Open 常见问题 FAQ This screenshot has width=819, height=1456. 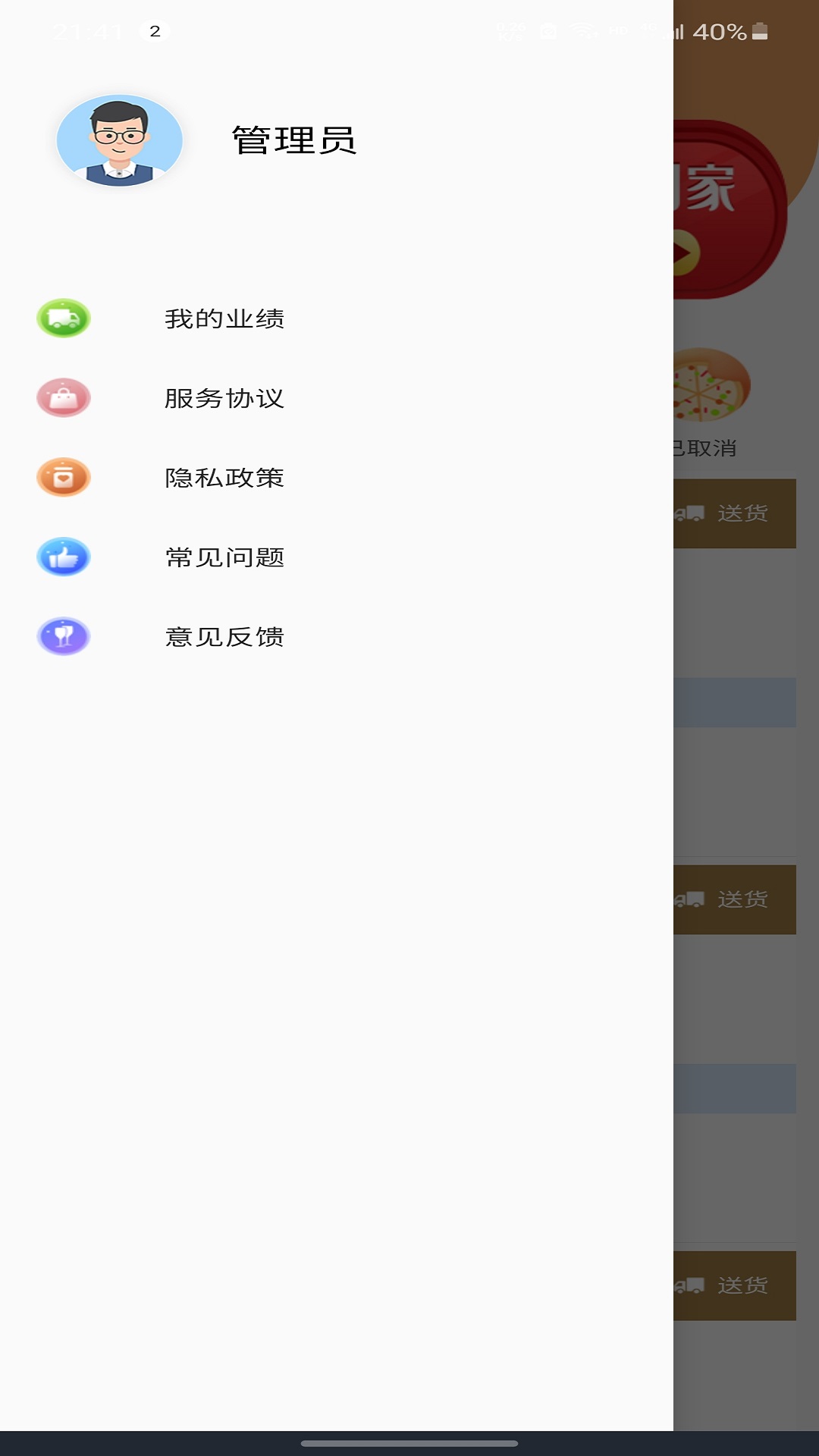click(x=224, y=557)
